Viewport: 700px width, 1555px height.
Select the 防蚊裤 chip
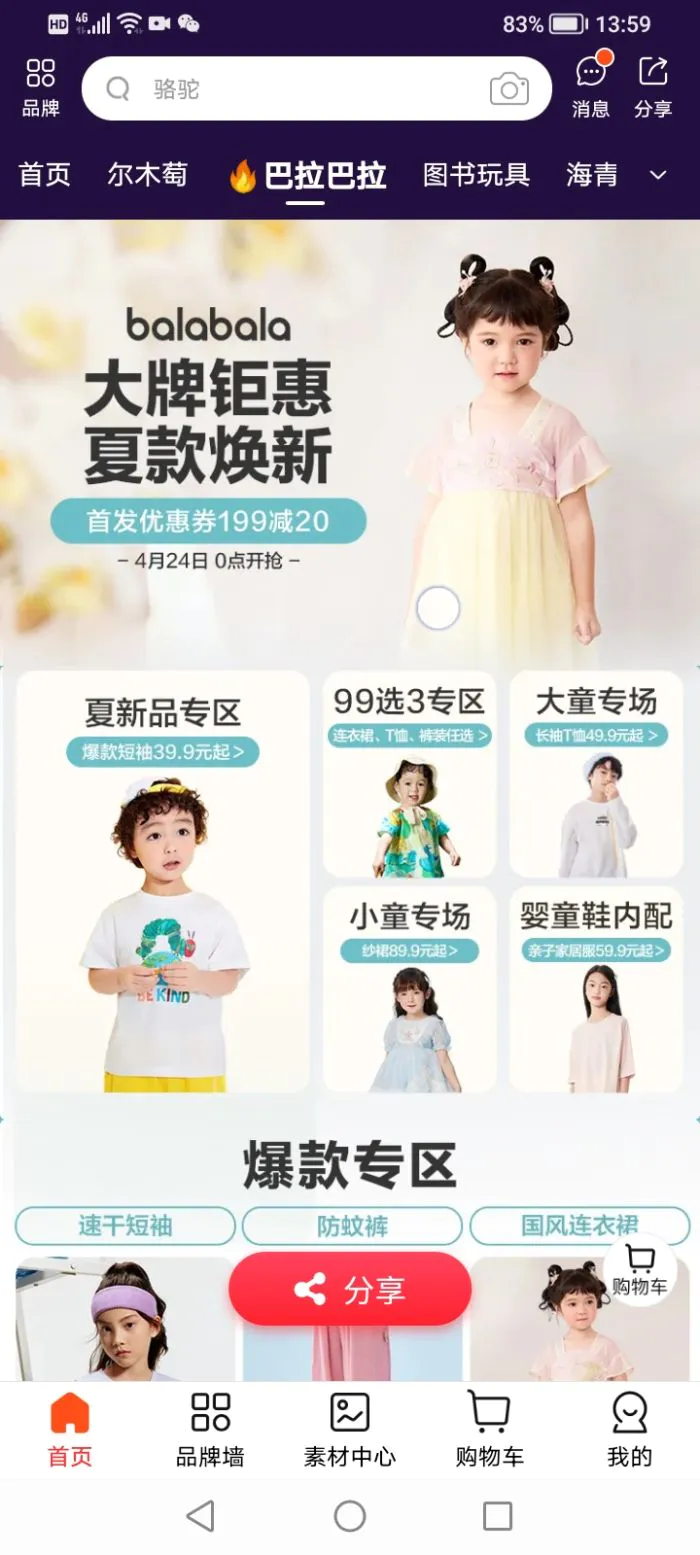tap(352, 1226)
